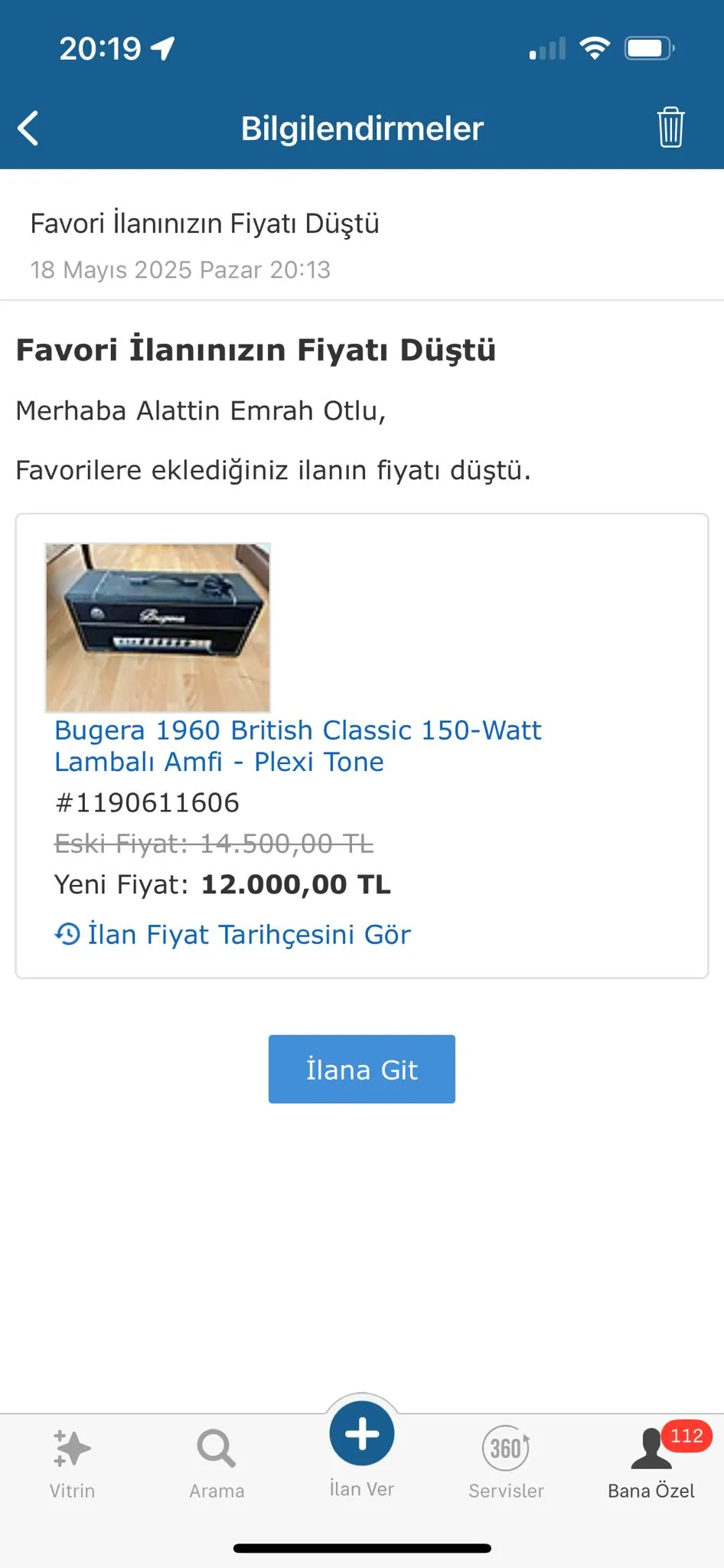Viewport: 724px width, 1568px height.
Task: Tap the İlana Git button
Action: click(361, 1069)
